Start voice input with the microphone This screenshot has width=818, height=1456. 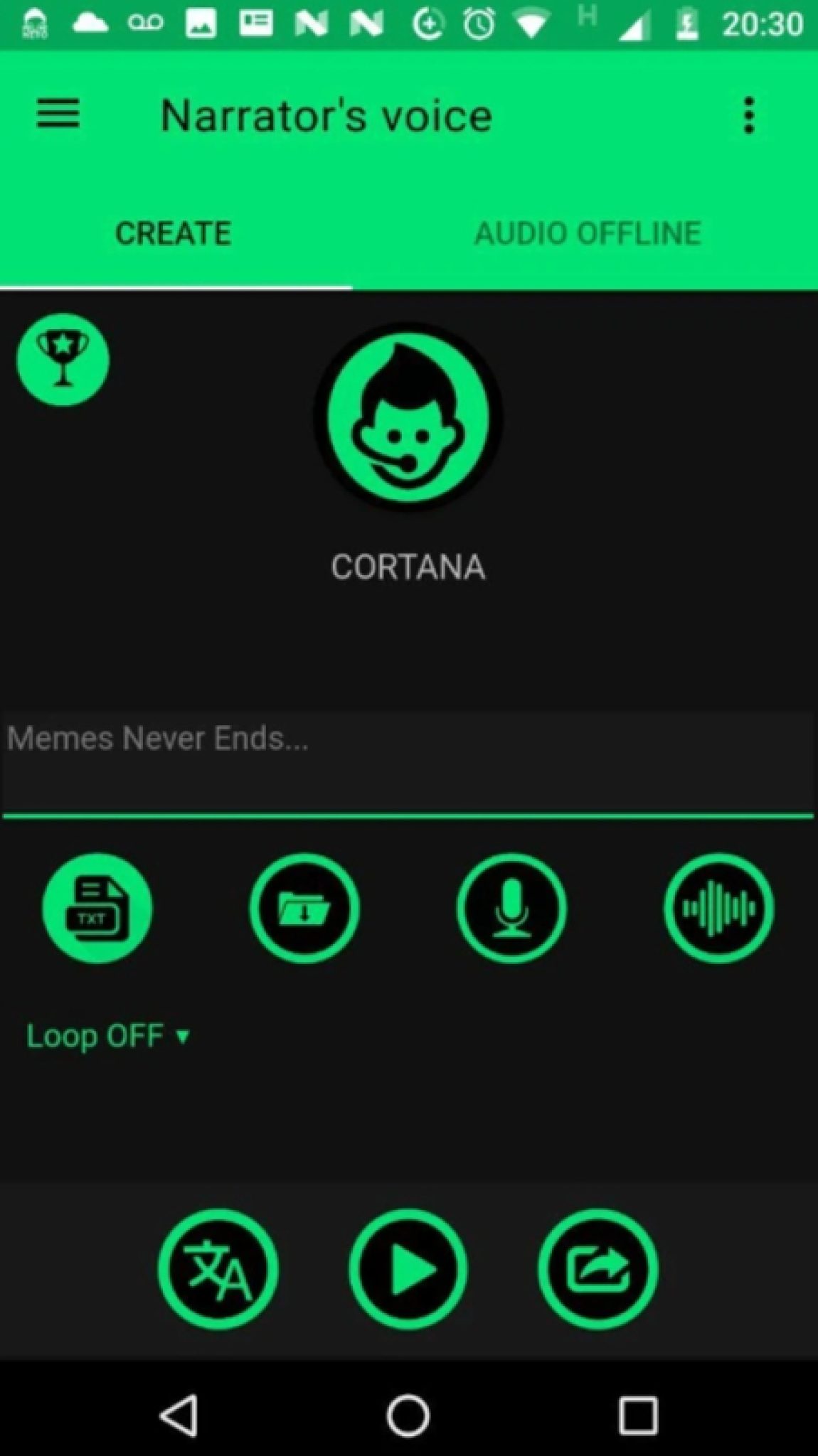point(511,908)
